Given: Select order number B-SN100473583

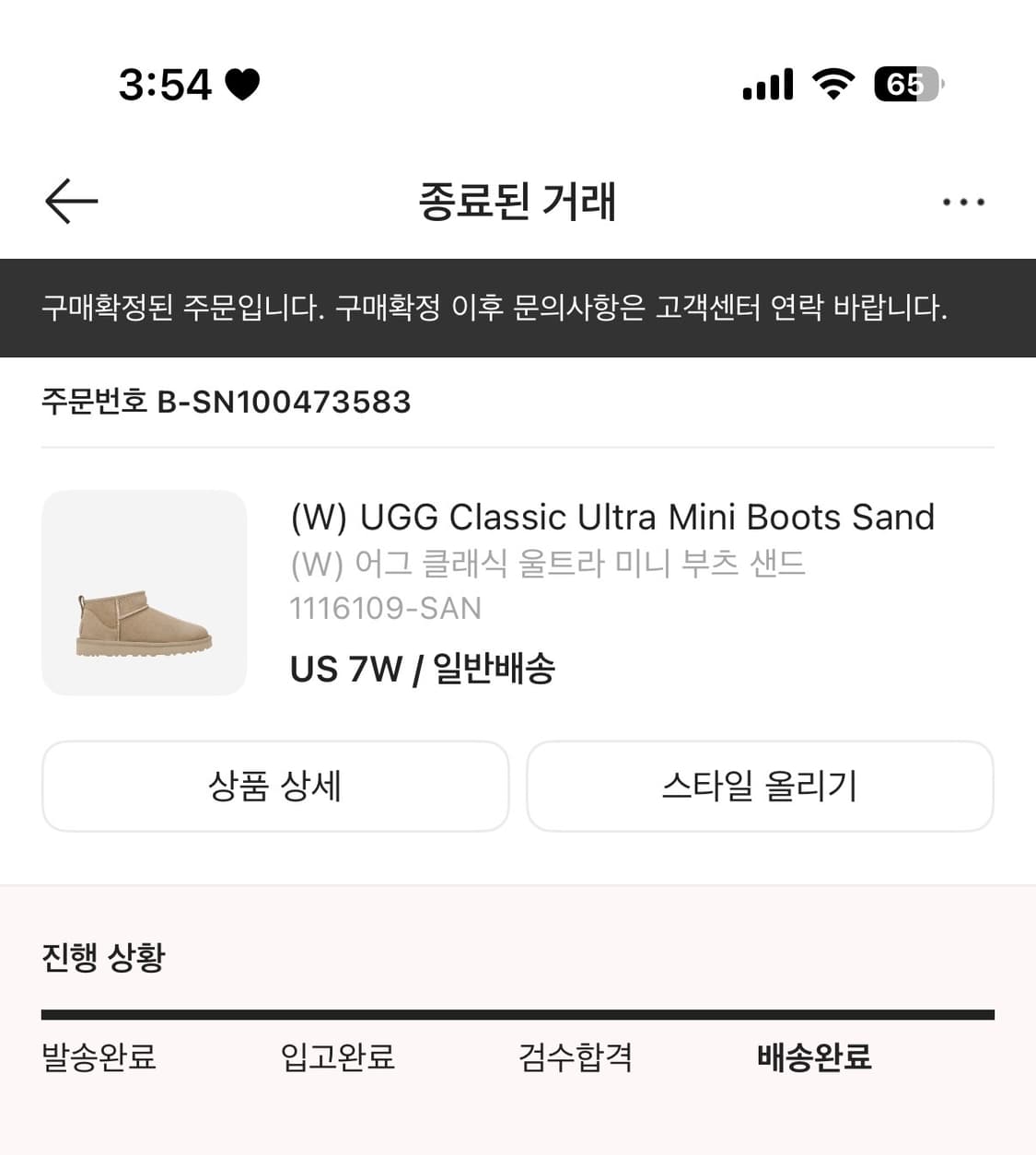Looking at the screenshot, I should (226, 402).
